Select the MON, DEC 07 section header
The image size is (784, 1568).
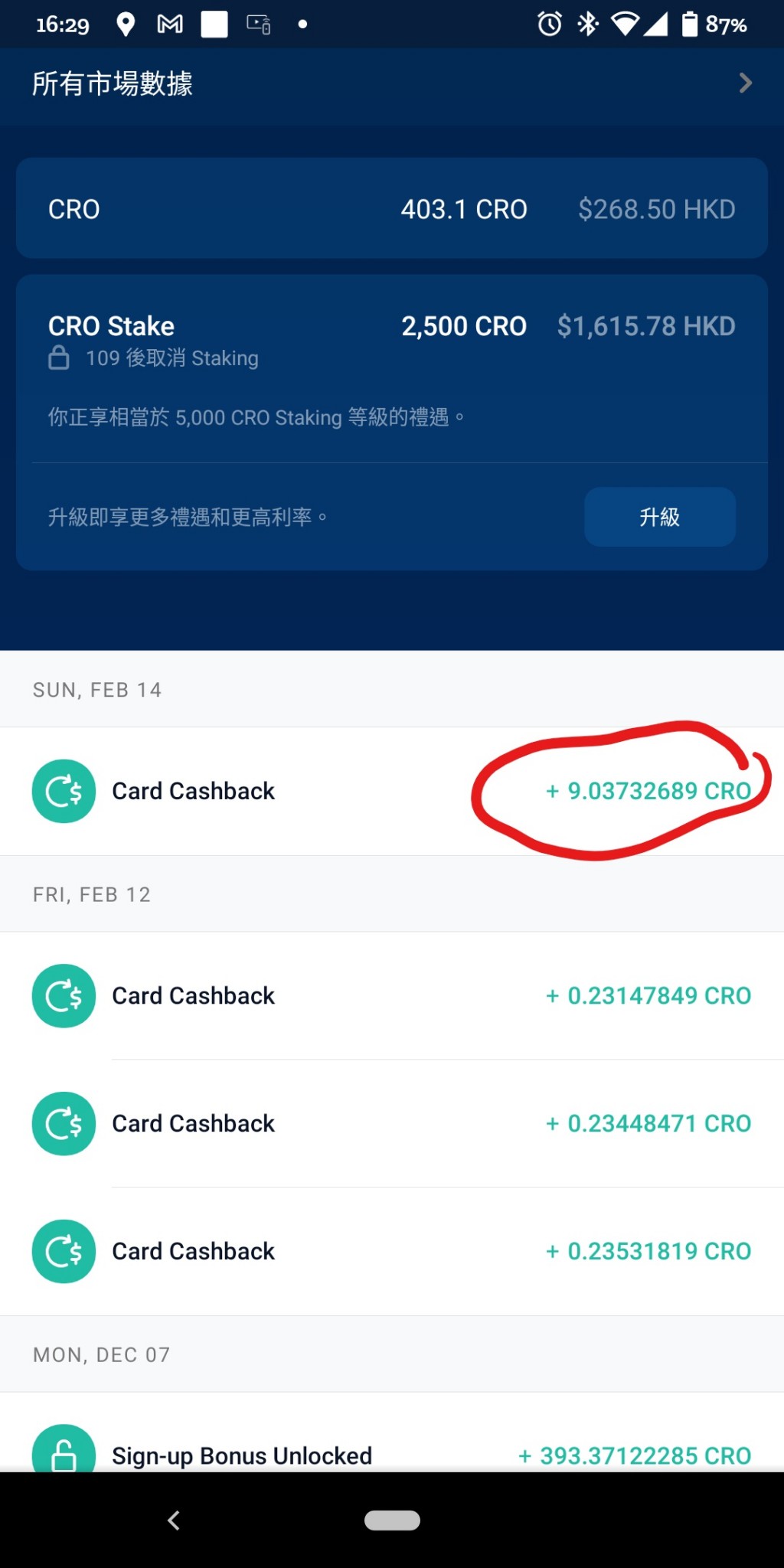(101, 1354)
